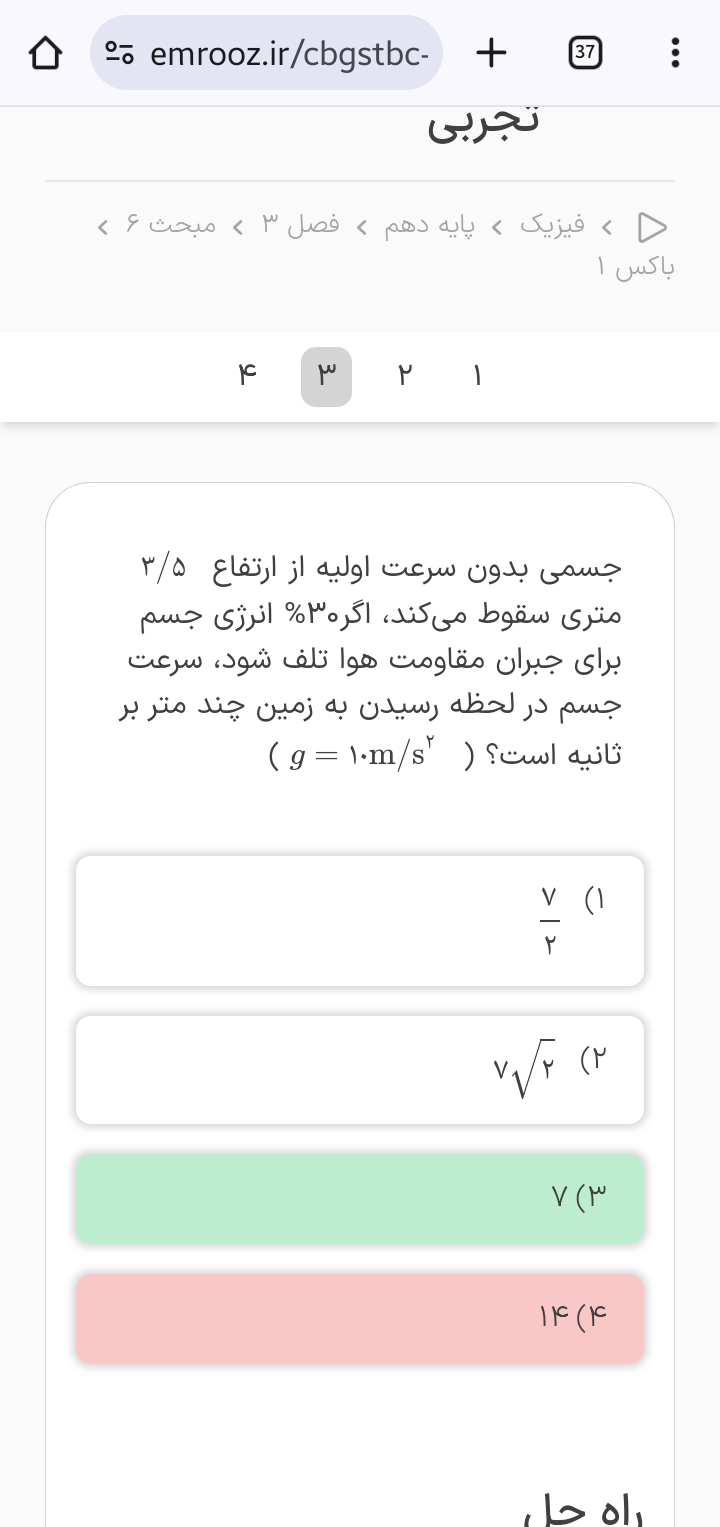
Task: Choose answer option ۲ with the square root
Action: pyautogui.click(x=360, y=1070)
